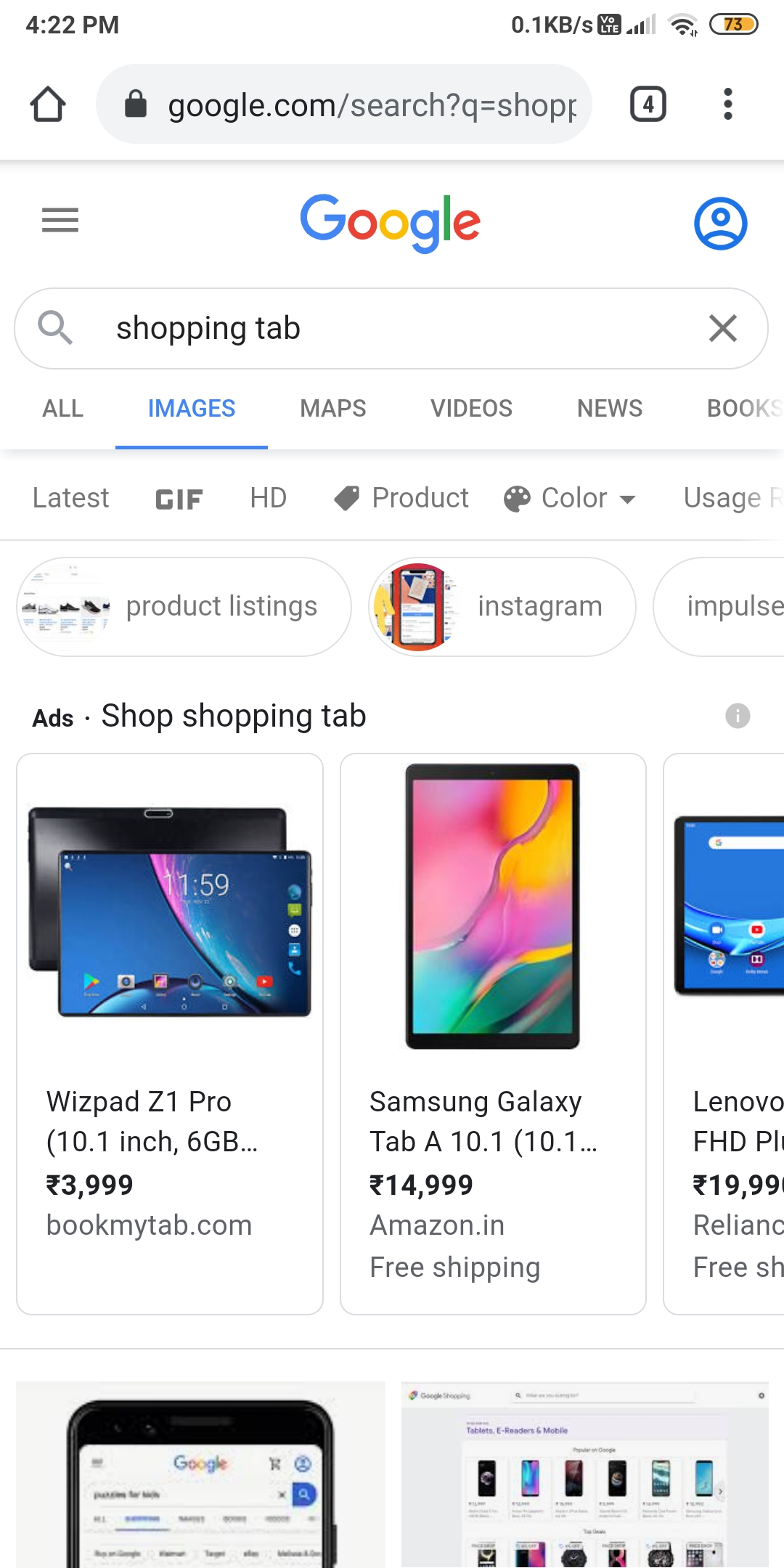Image resolution: width=784 pixels, height=1568 pixels.
Task: Filter results to GIF images
Action: coord(179,499)
